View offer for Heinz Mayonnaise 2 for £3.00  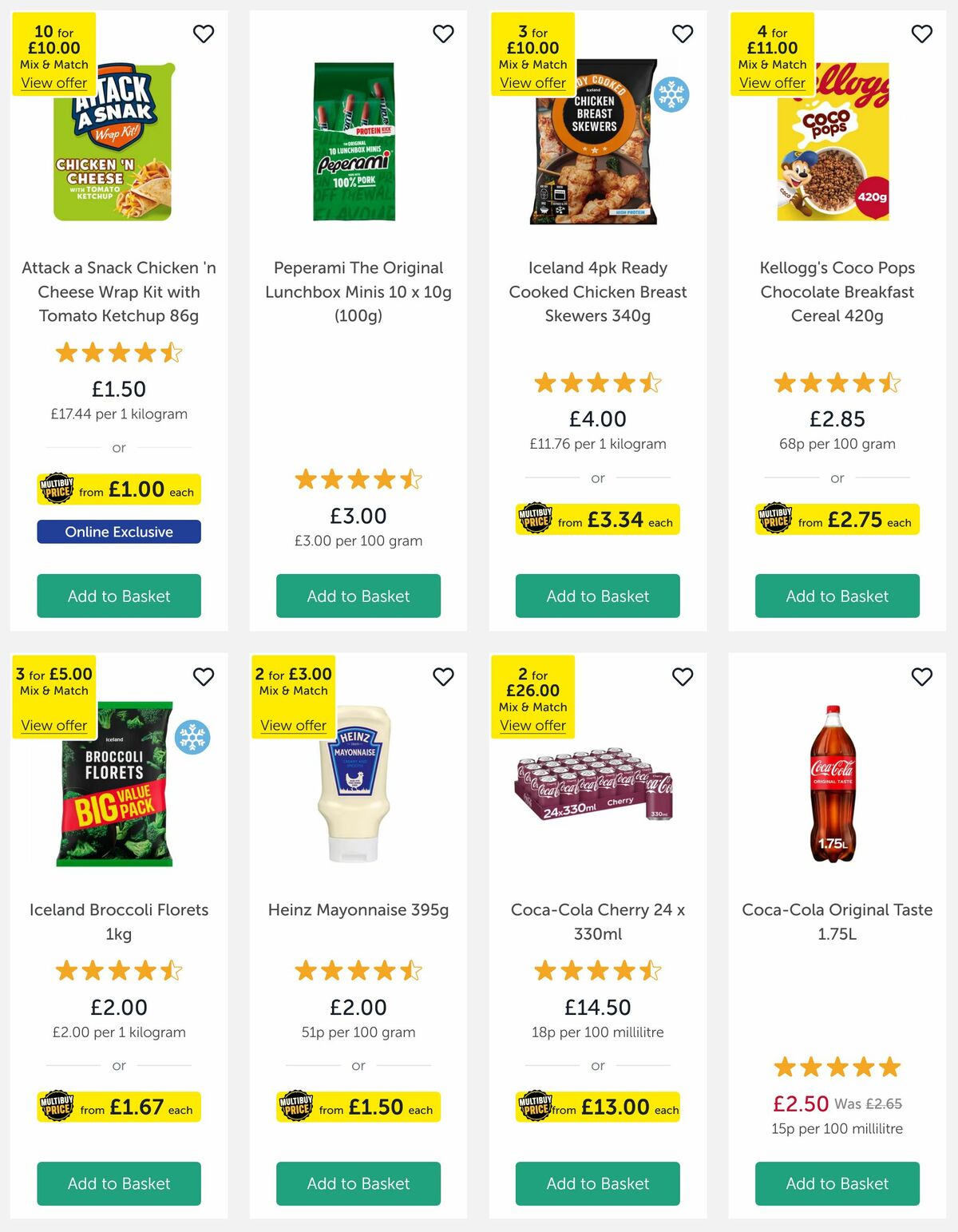292,725
